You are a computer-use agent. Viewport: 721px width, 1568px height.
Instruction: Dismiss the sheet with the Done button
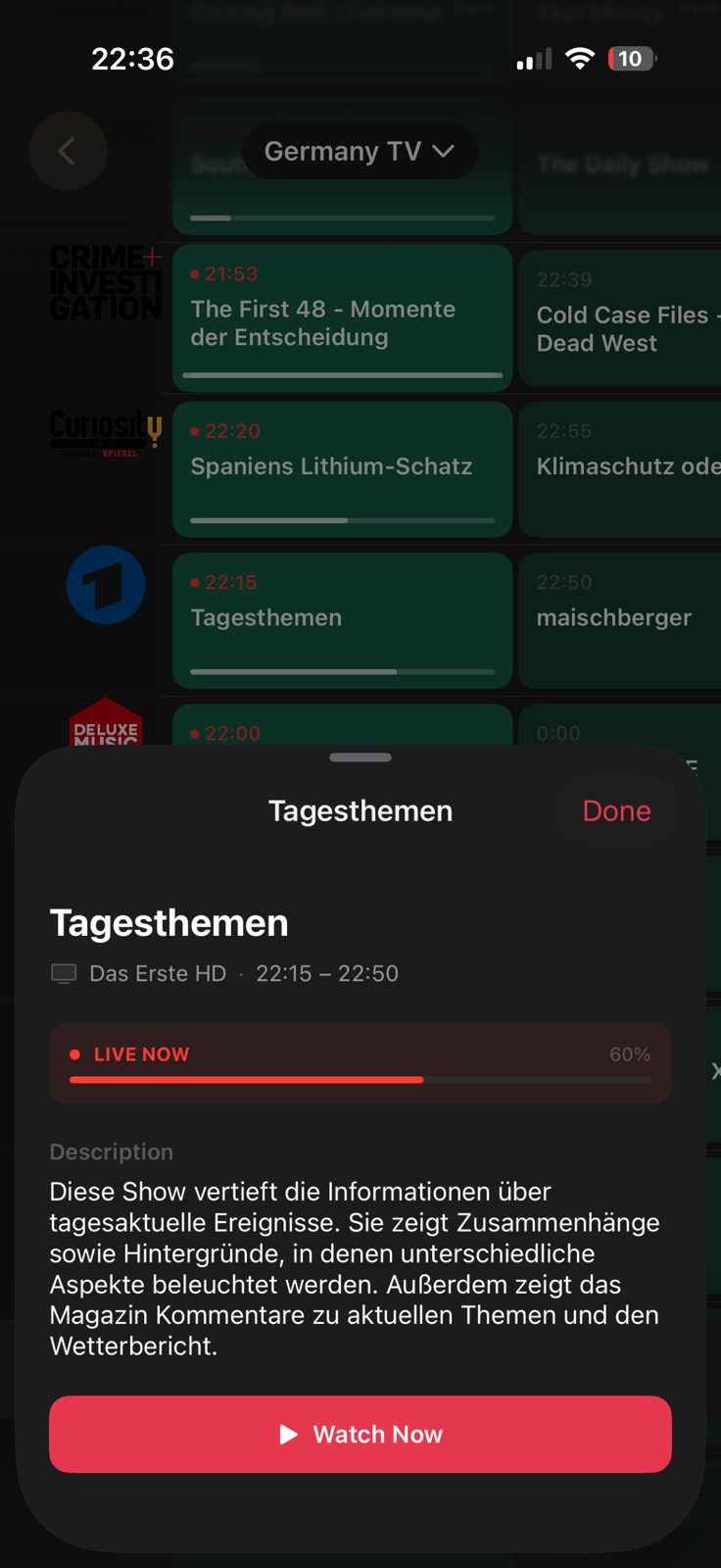(616, 810)
